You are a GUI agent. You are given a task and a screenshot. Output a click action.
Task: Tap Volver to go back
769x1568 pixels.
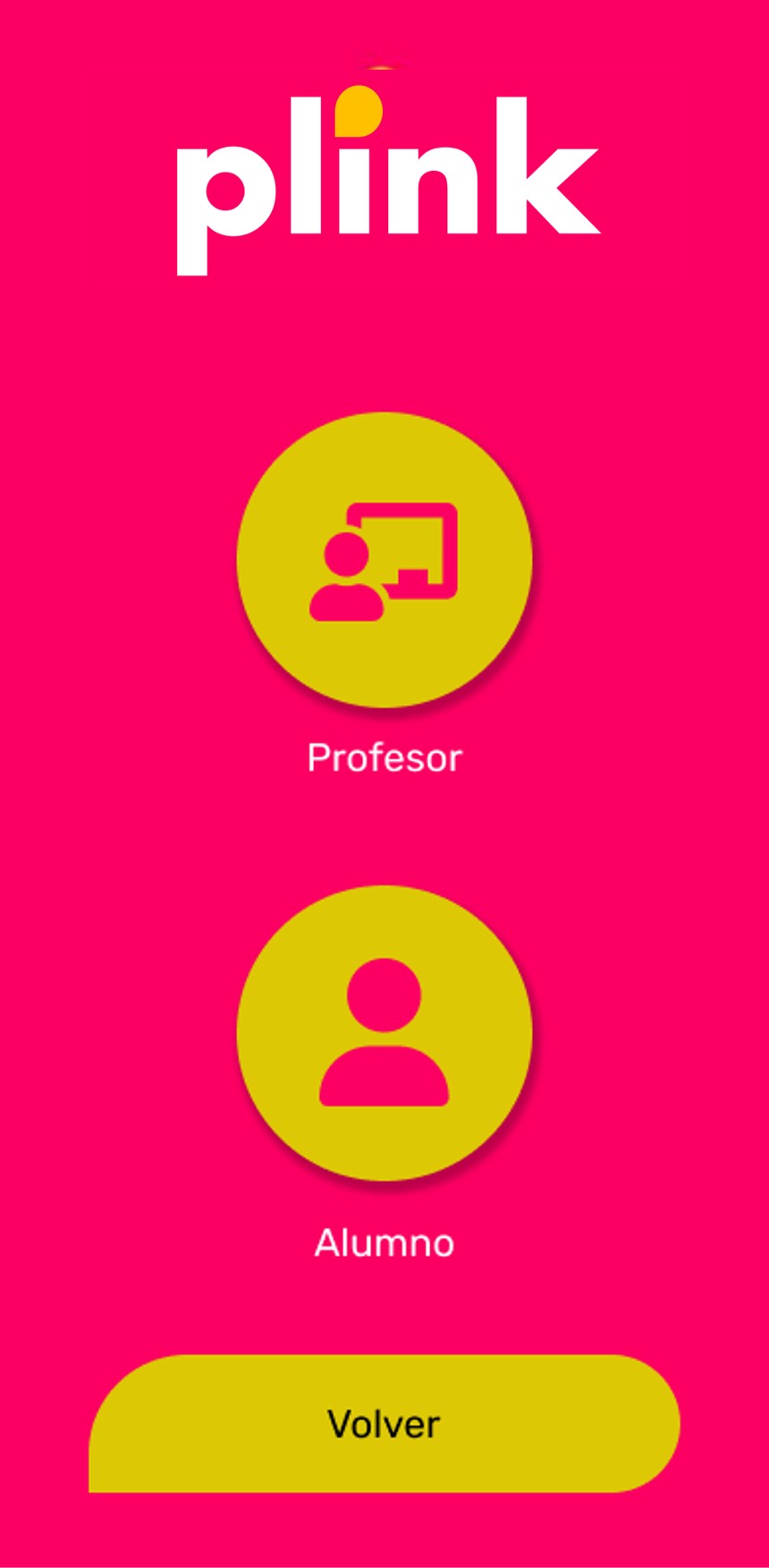(384, 1424)
